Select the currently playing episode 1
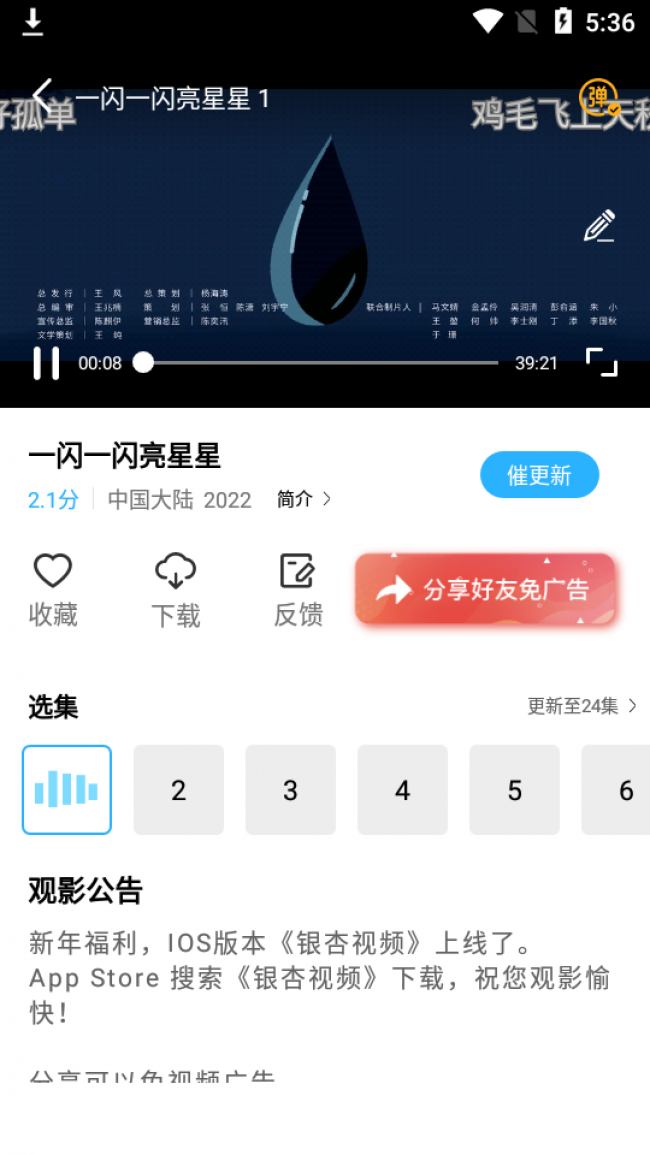650x1155 pixels. [67, 790]
